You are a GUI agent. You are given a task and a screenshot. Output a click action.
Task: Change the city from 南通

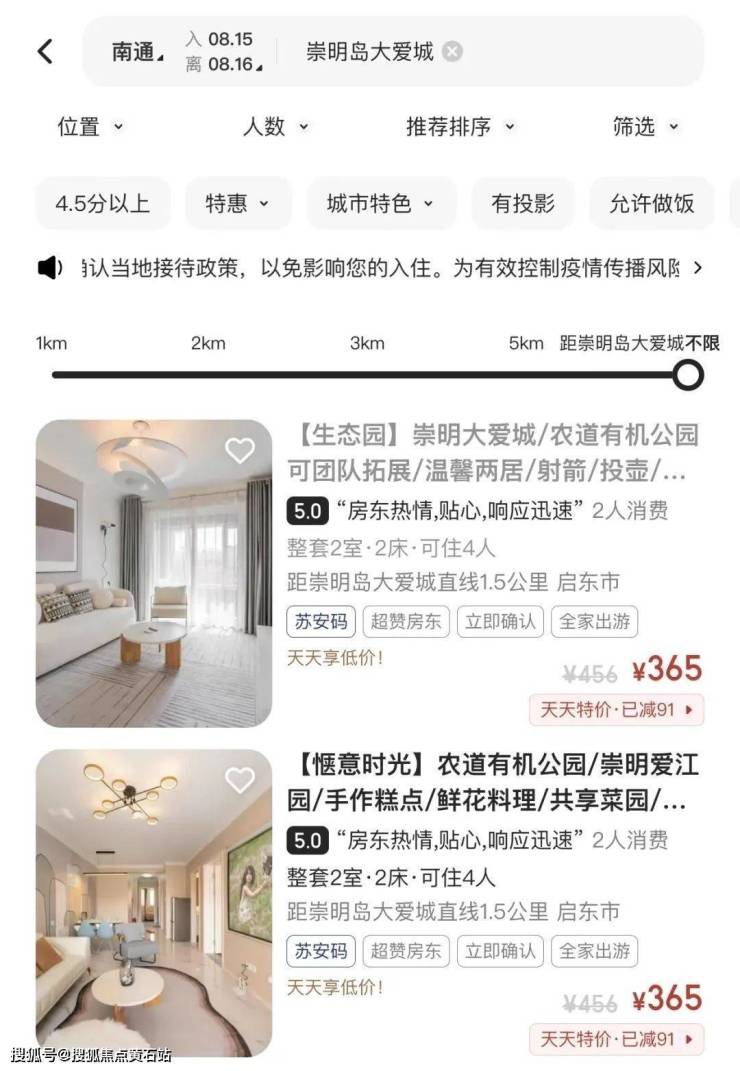click(x=137, y=52)
